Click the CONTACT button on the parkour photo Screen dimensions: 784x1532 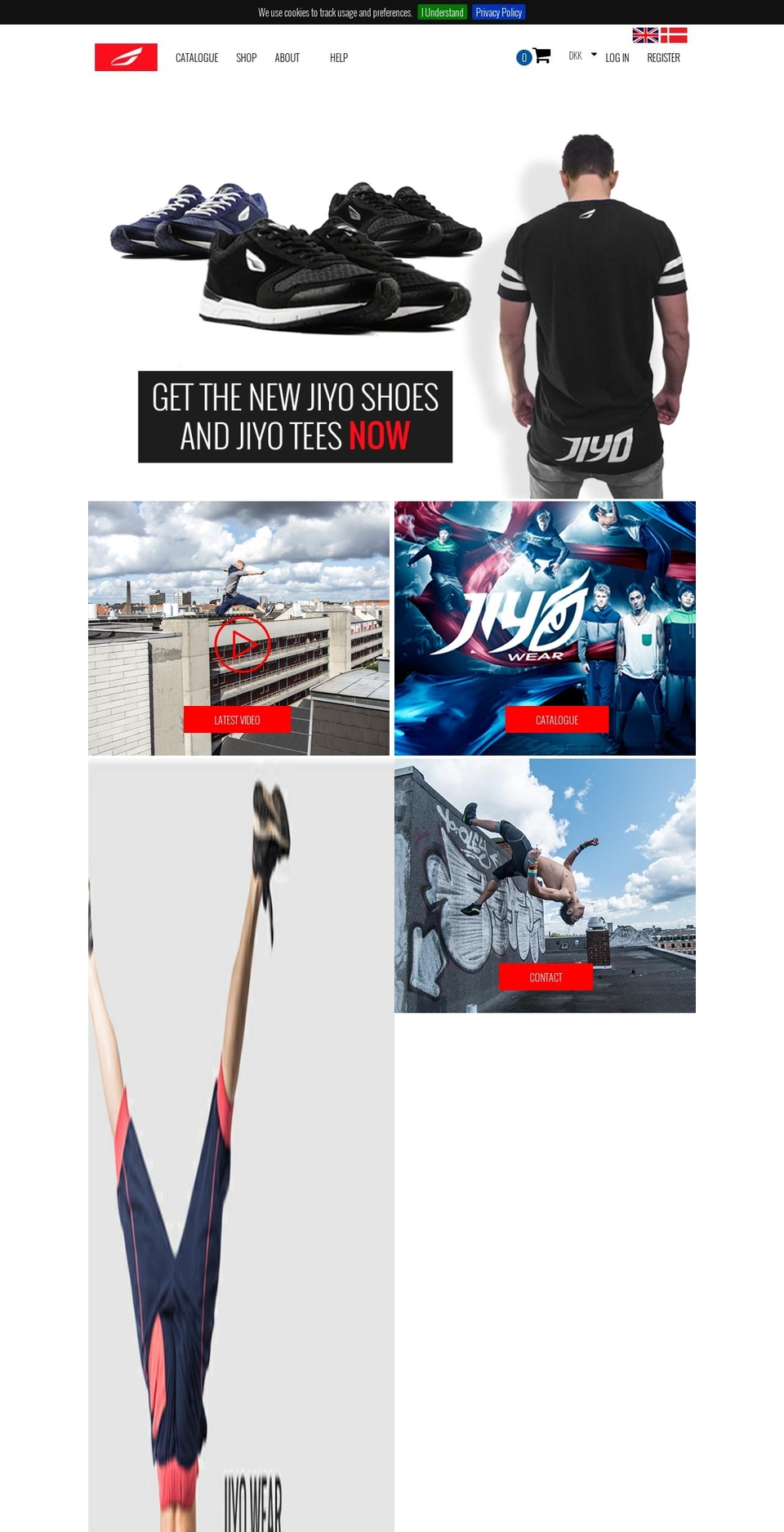coord(546,977)
